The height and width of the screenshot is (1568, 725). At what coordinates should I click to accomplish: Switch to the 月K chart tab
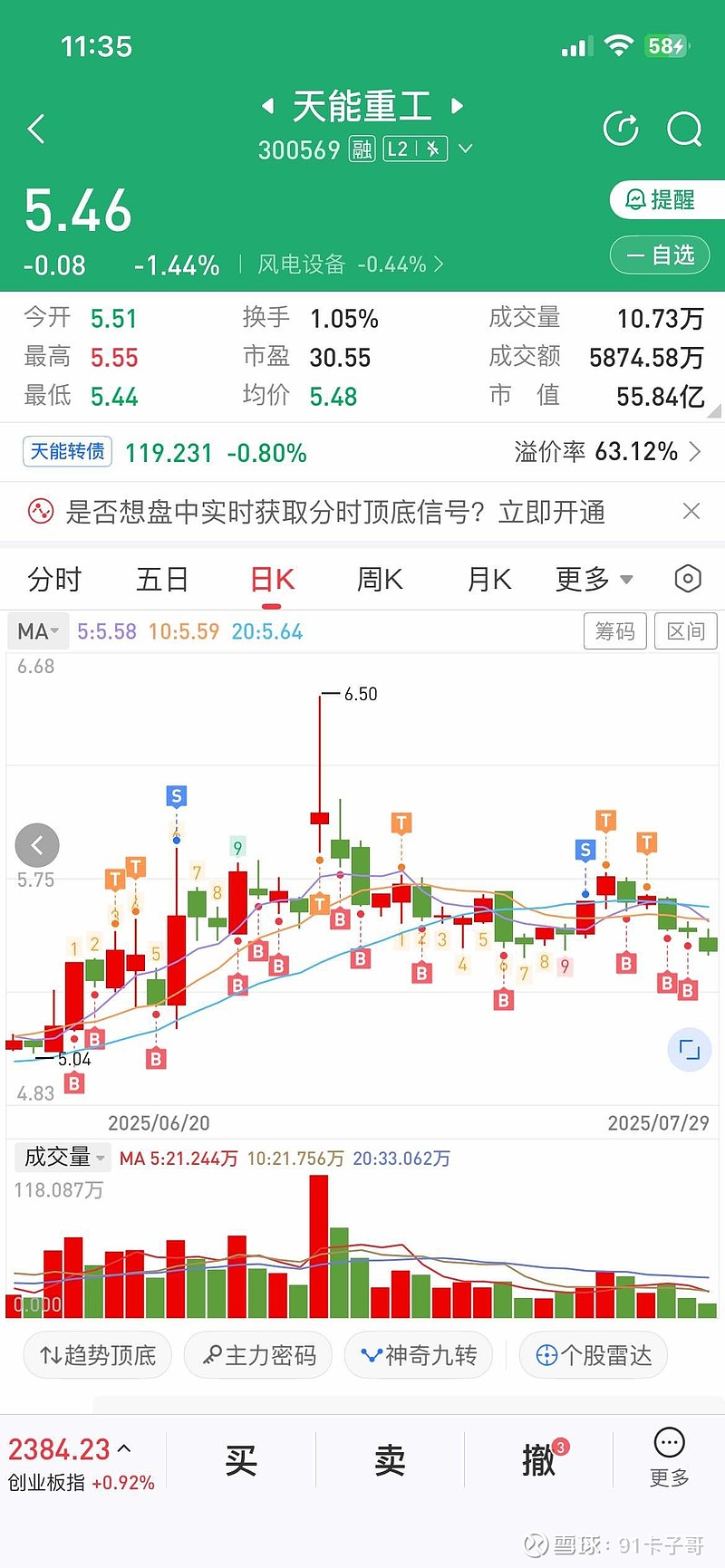click(489, 579)
